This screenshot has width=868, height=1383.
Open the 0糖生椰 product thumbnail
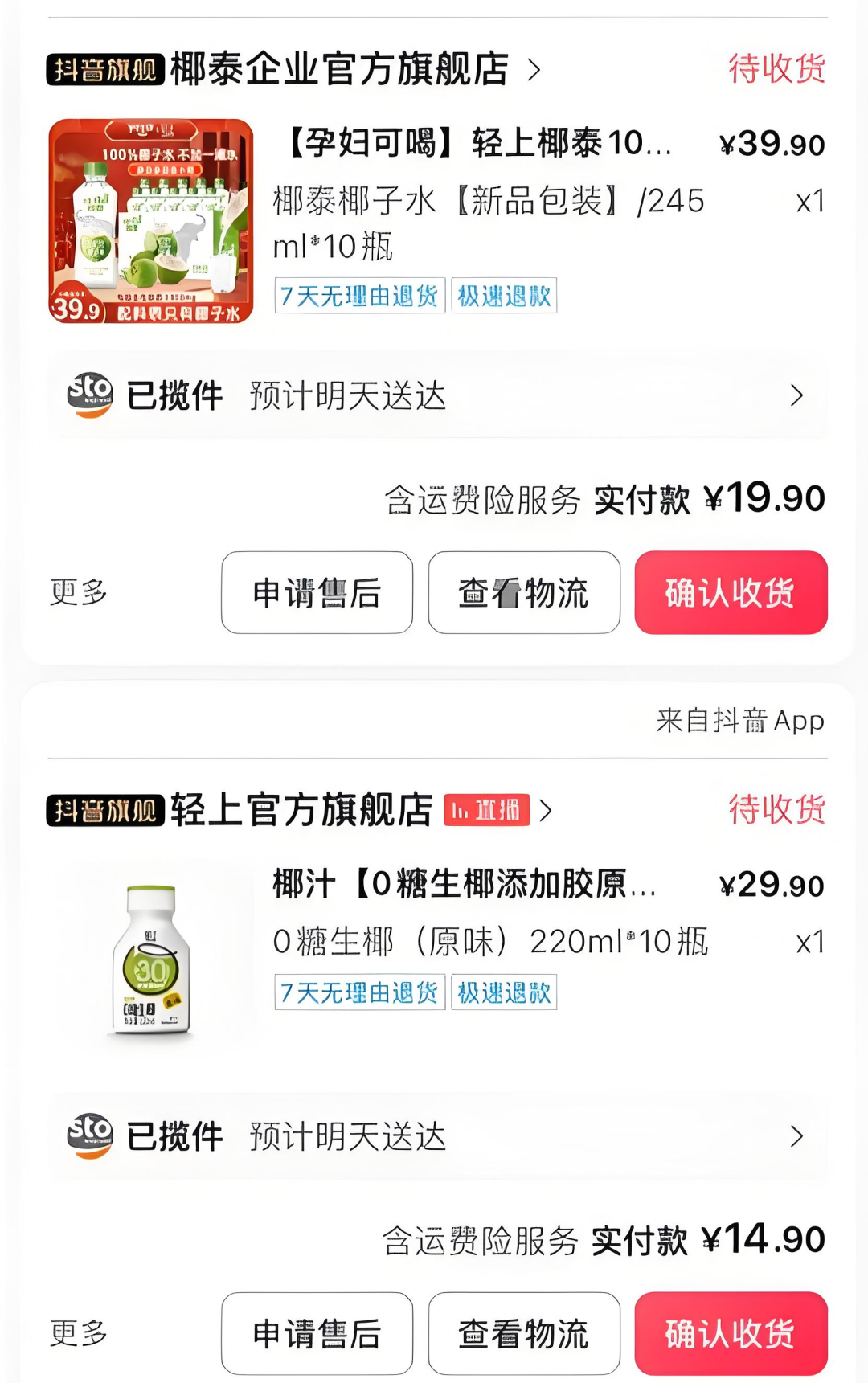[151, 958]
